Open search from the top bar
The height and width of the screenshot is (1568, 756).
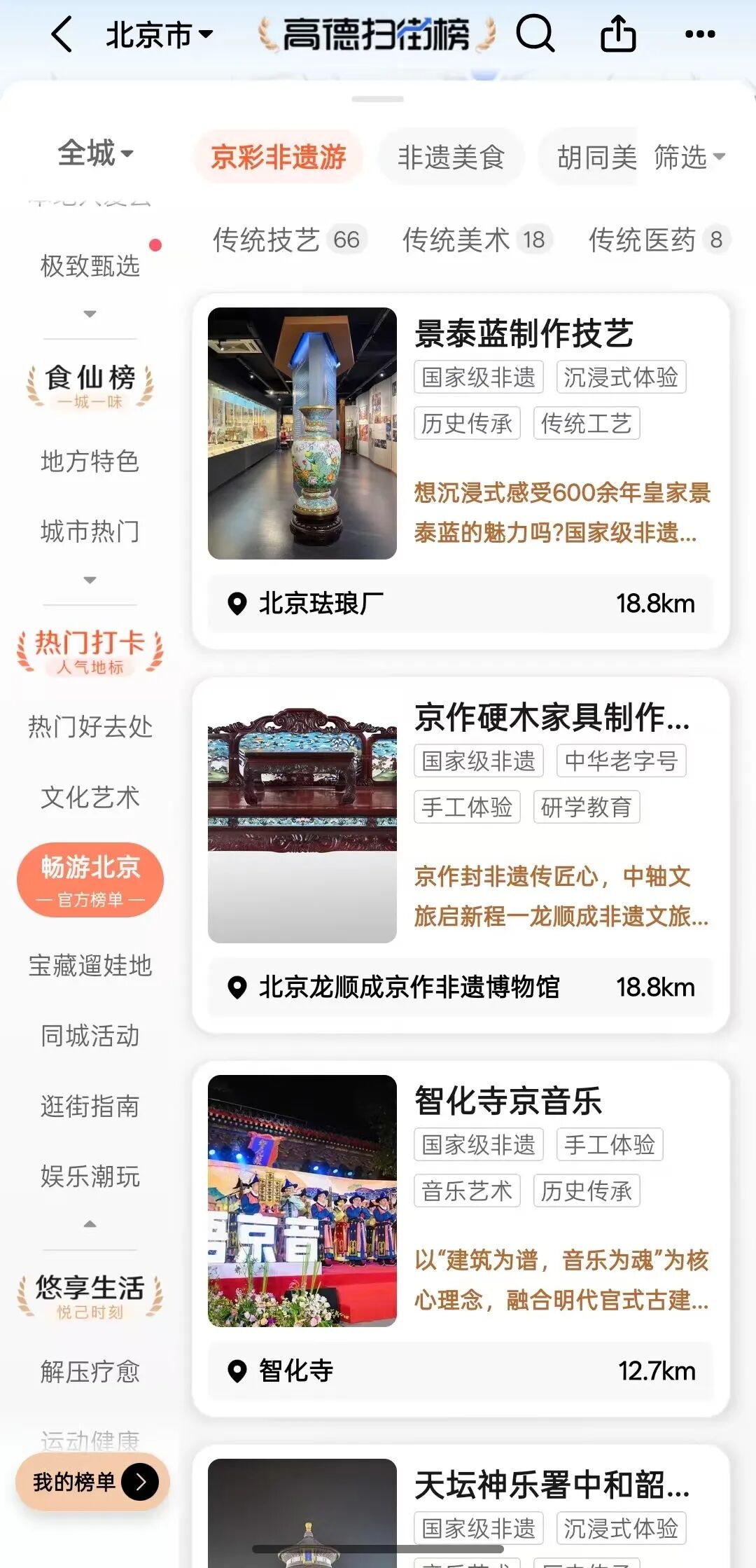click(x=535, y=34)
